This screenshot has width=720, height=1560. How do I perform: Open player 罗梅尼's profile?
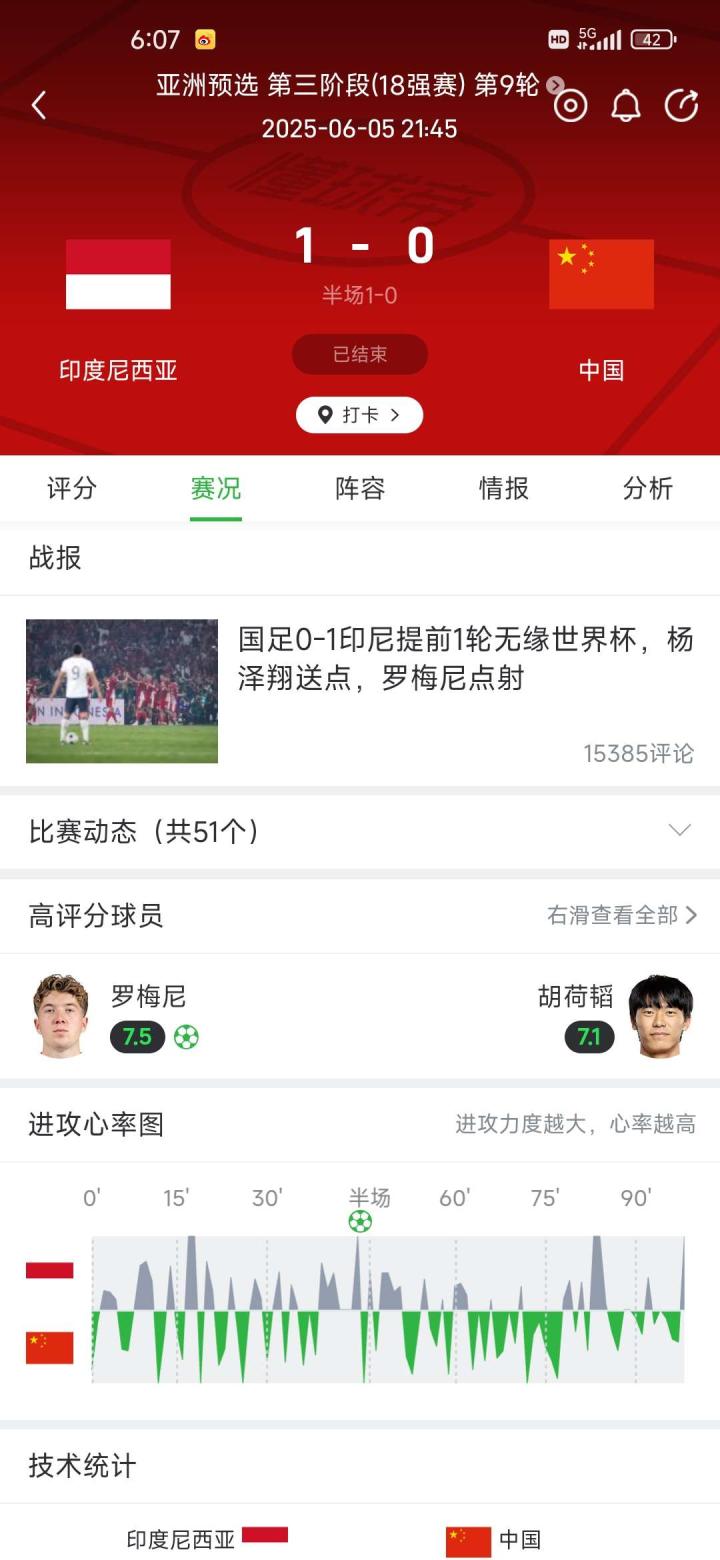click(x=62, y=1016)
